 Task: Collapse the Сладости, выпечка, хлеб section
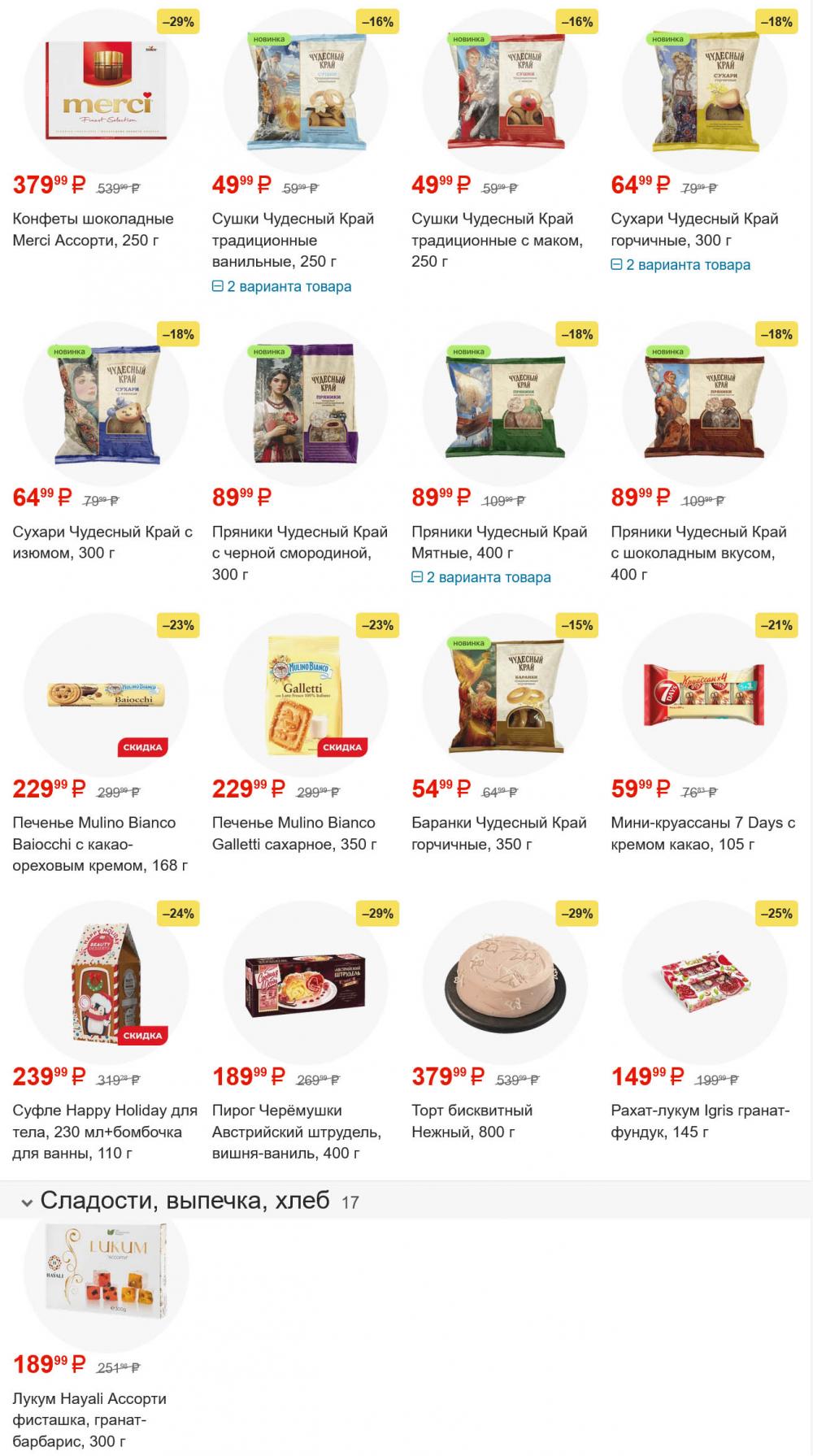[x=26, y=1202]
